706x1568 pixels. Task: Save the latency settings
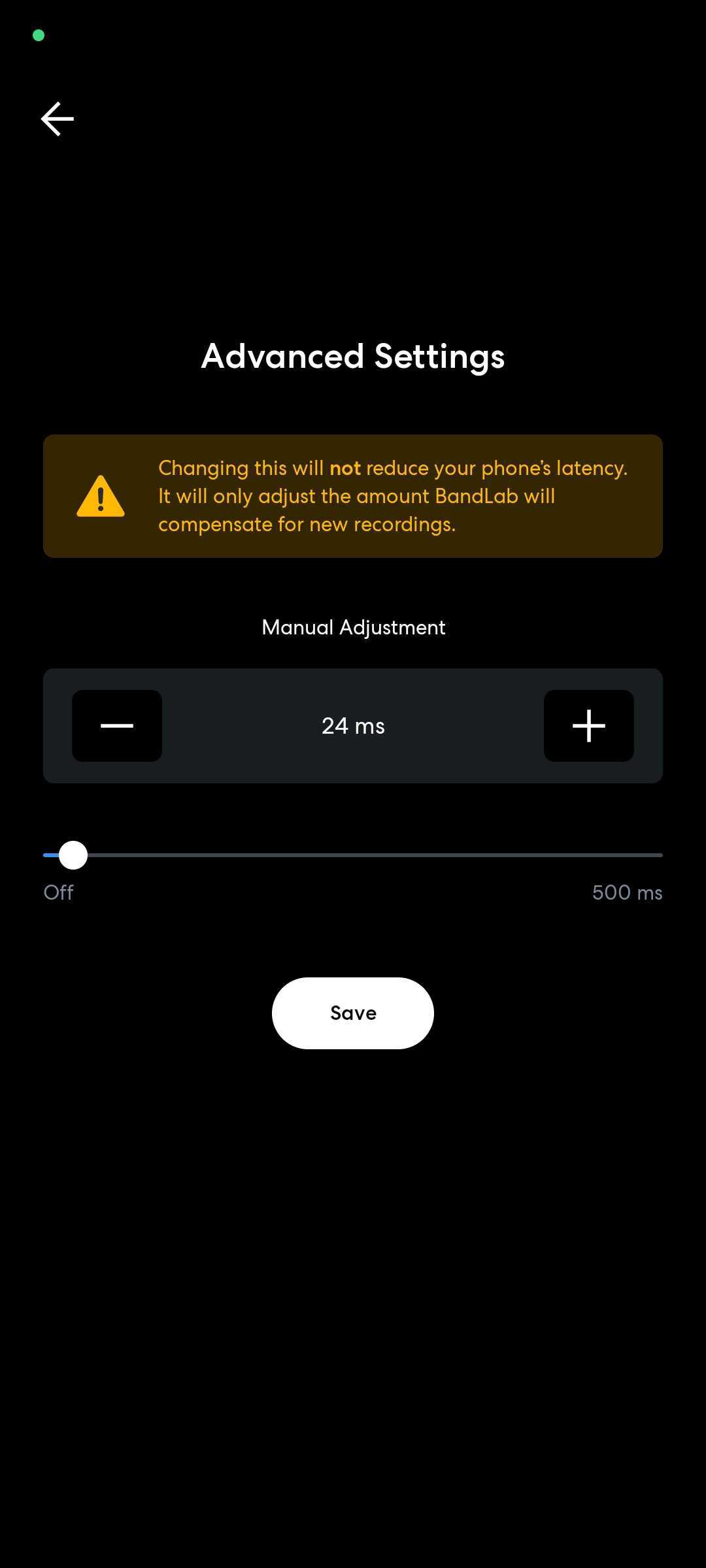353,1013
